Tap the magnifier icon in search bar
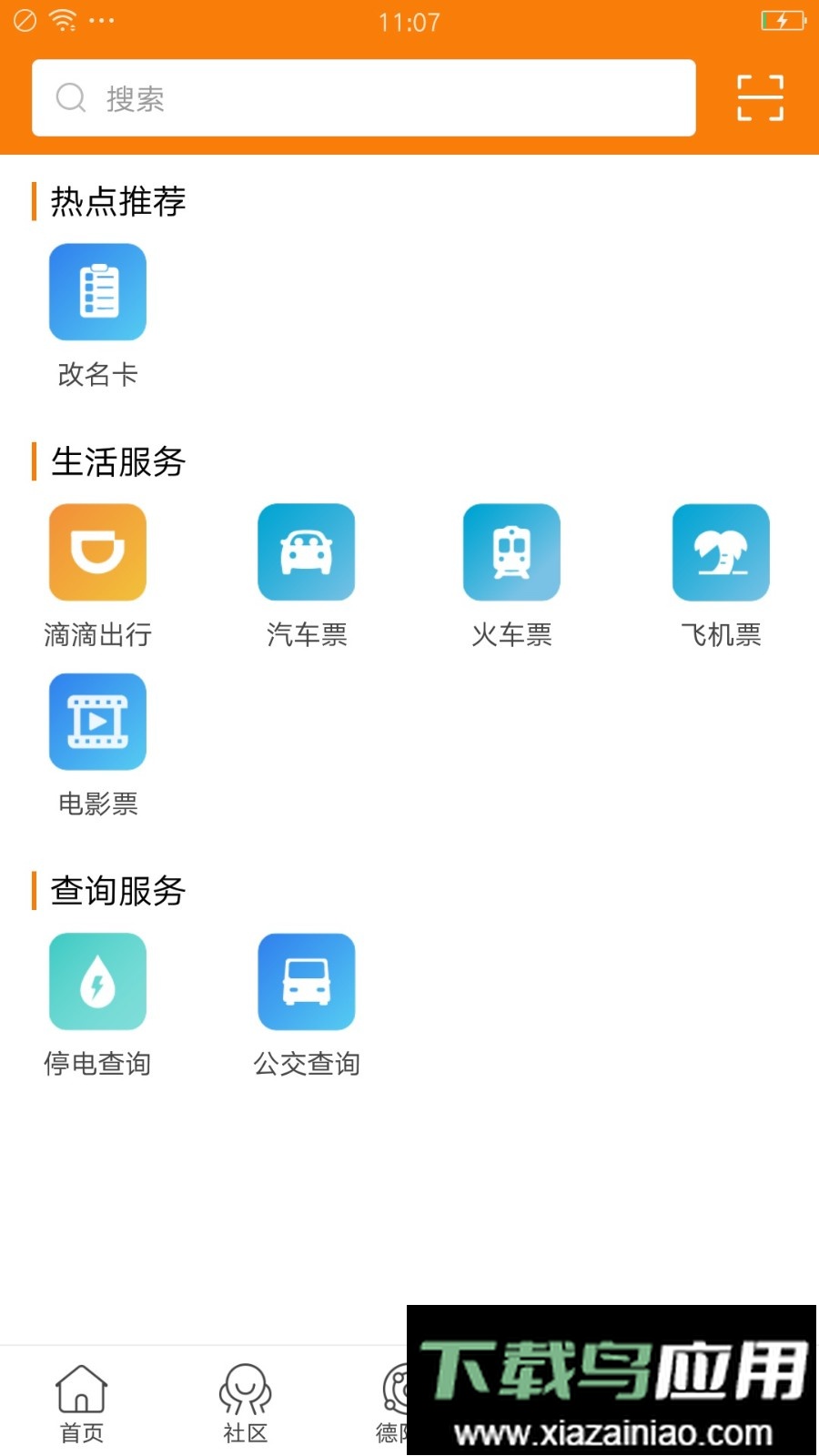The width and height of the screenshot is (819, 1456). [71, 97]
